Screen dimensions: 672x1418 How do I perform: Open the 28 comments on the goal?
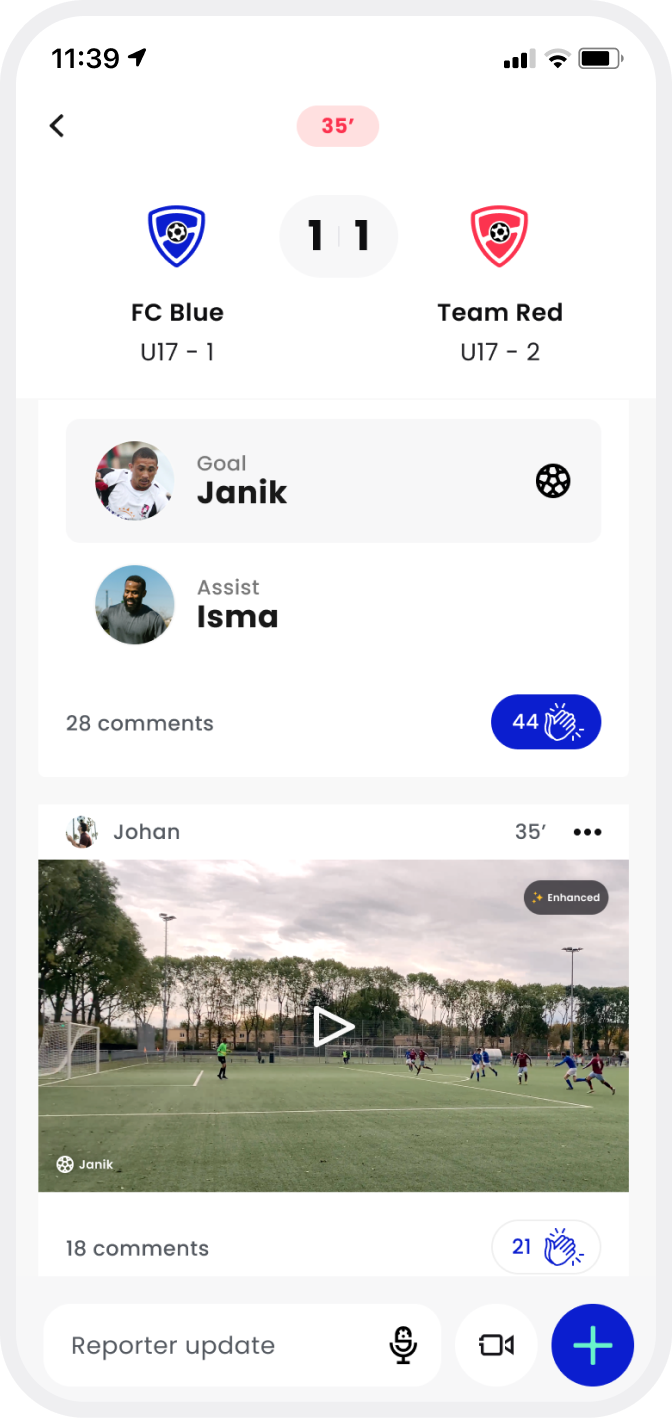(140, 723)
